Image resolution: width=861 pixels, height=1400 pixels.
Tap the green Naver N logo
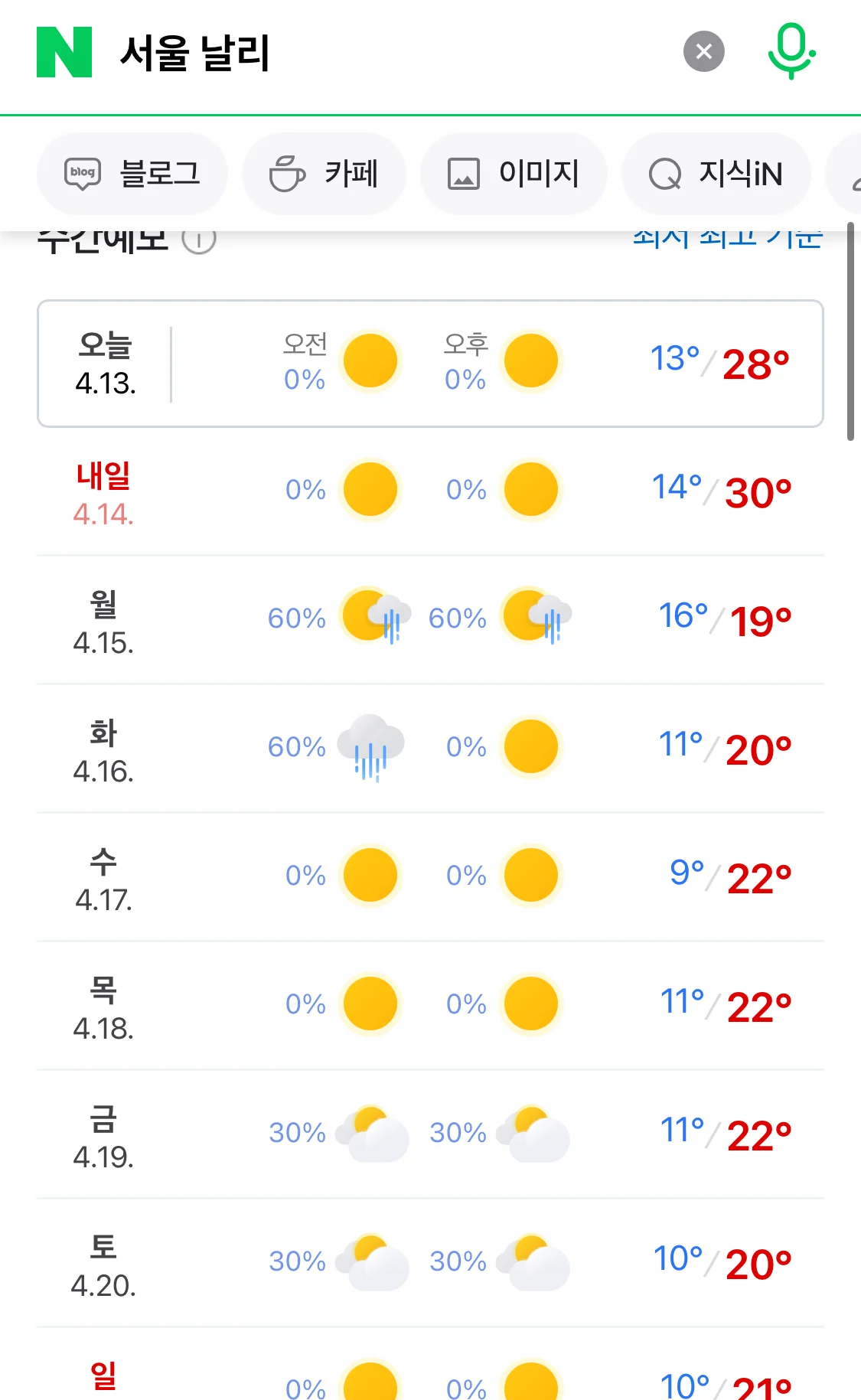point(64,52)
